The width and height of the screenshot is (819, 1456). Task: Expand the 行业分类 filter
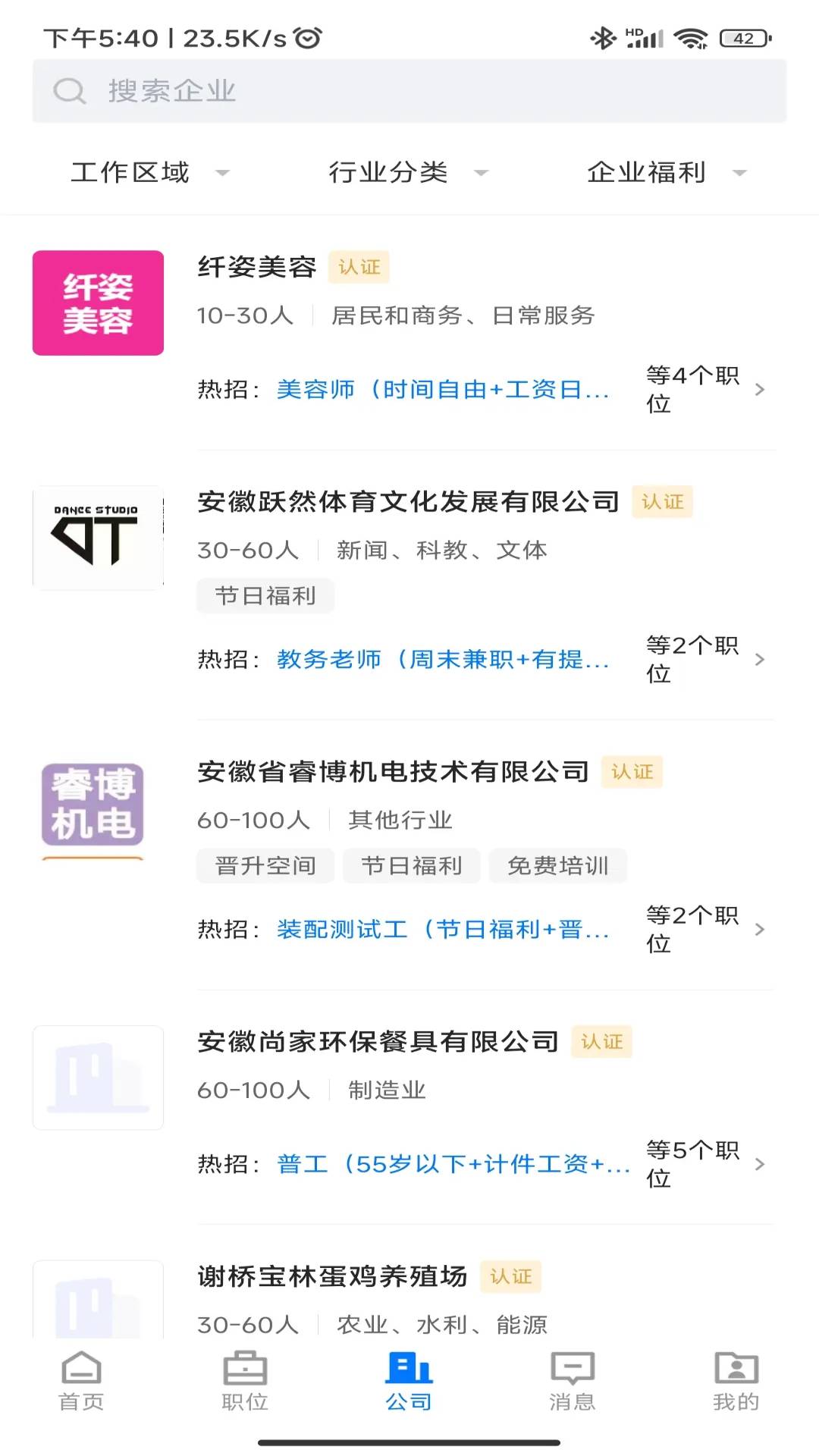pos(407,172)
